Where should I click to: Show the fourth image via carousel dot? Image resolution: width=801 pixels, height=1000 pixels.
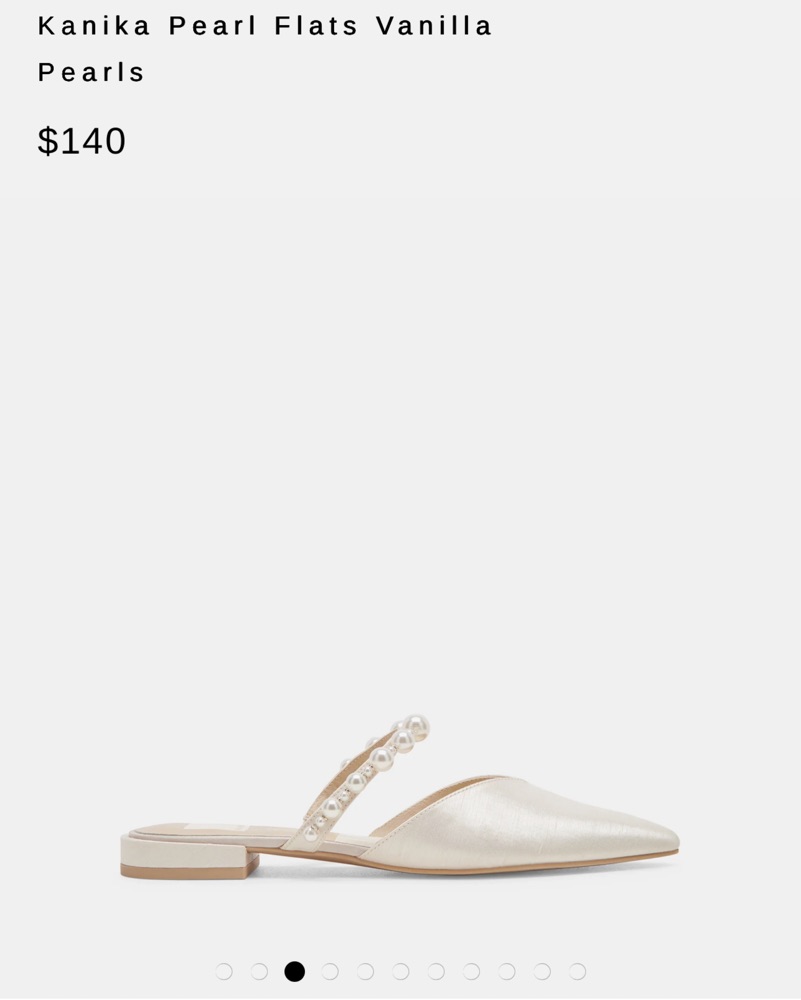[330, 971]
